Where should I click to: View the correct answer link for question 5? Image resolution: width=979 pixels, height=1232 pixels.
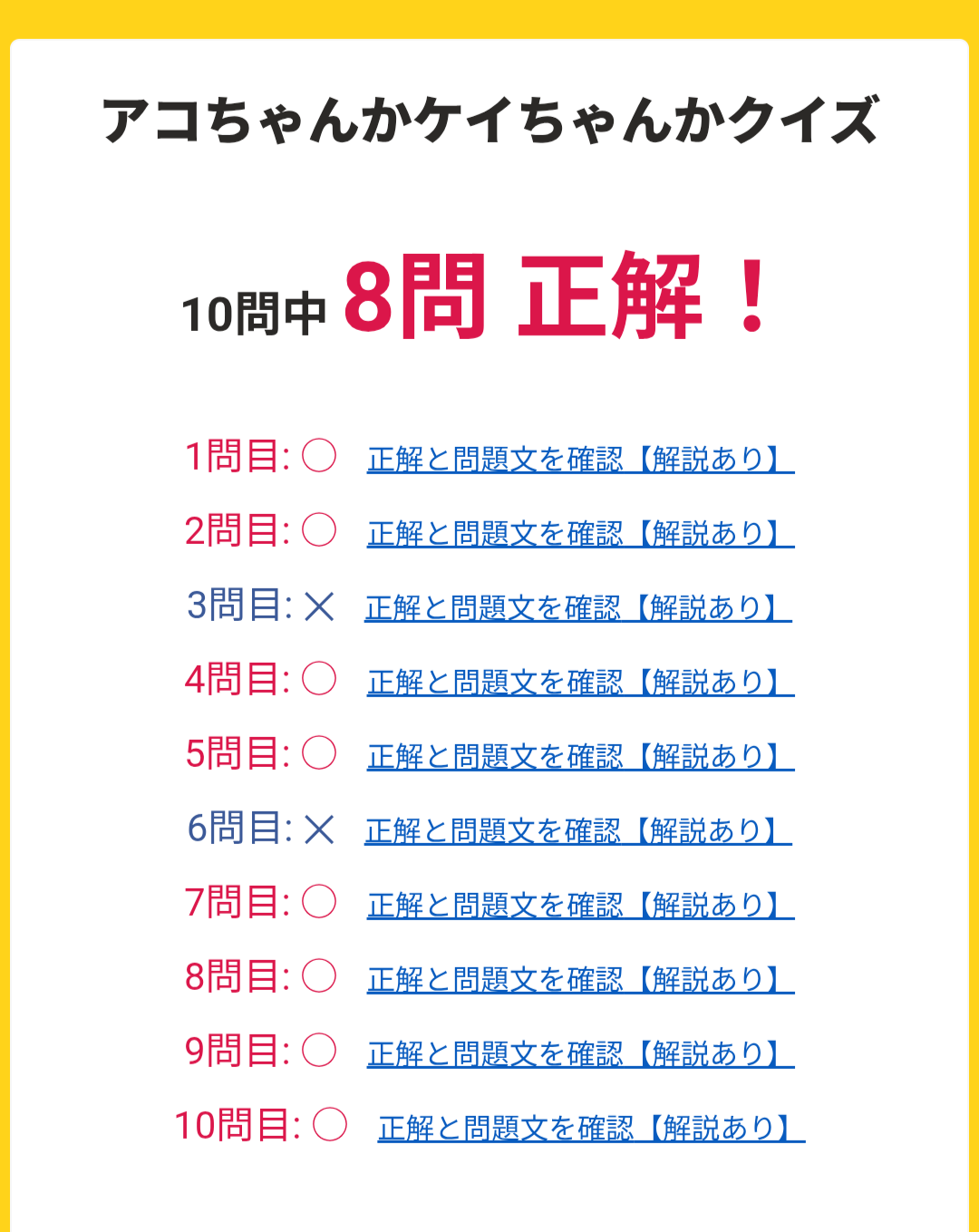(581, 757)
